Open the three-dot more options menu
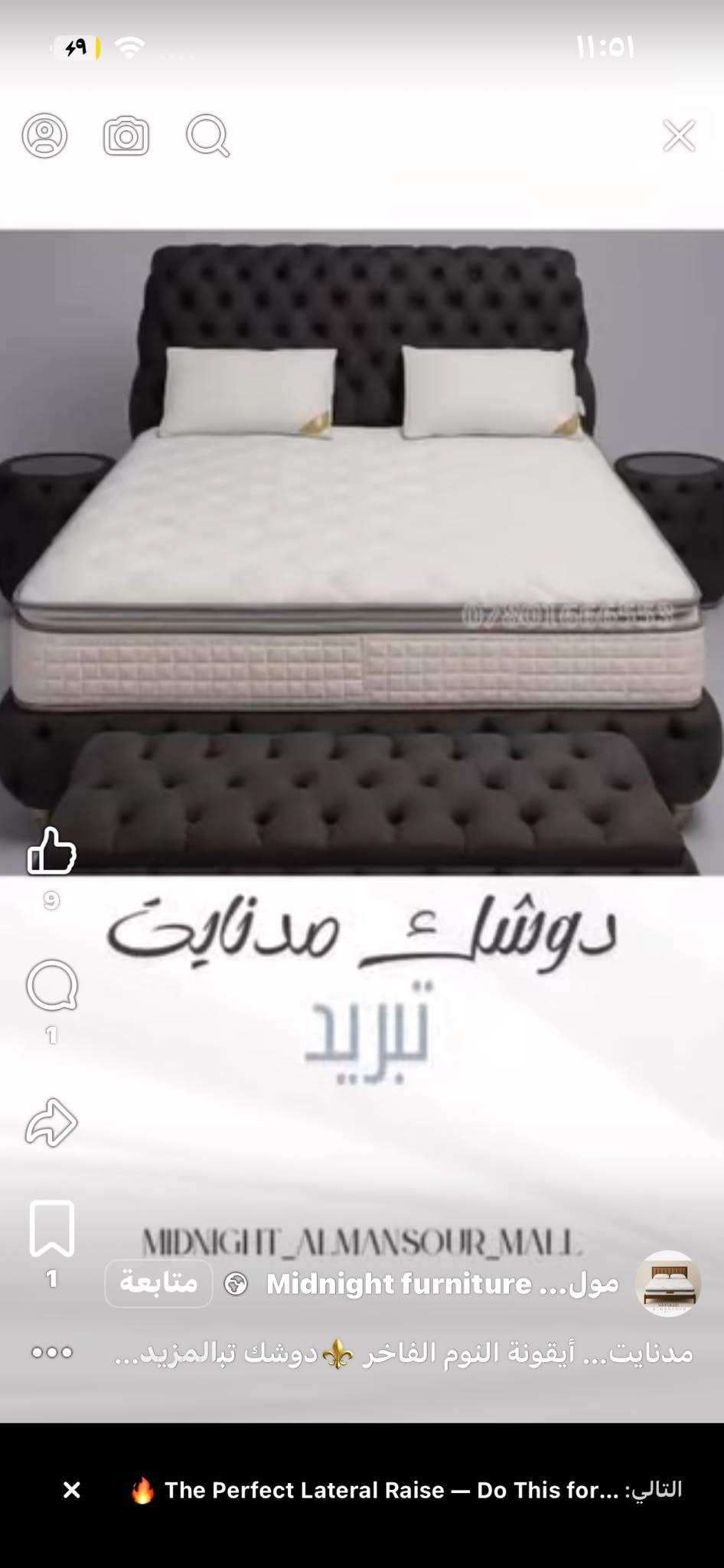 52,1352
